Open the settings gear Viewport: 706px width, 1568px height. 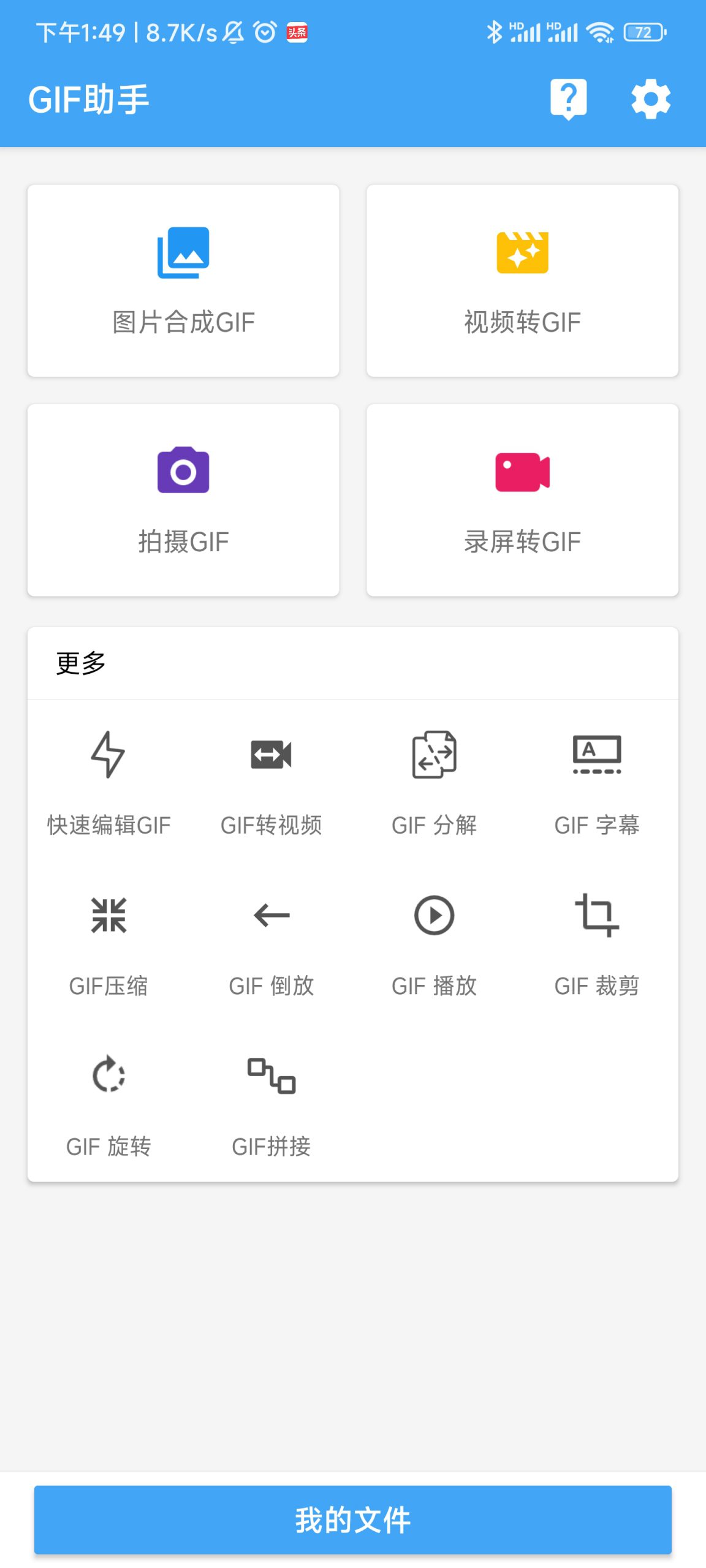pyautogui.click(x=650, y=98)
